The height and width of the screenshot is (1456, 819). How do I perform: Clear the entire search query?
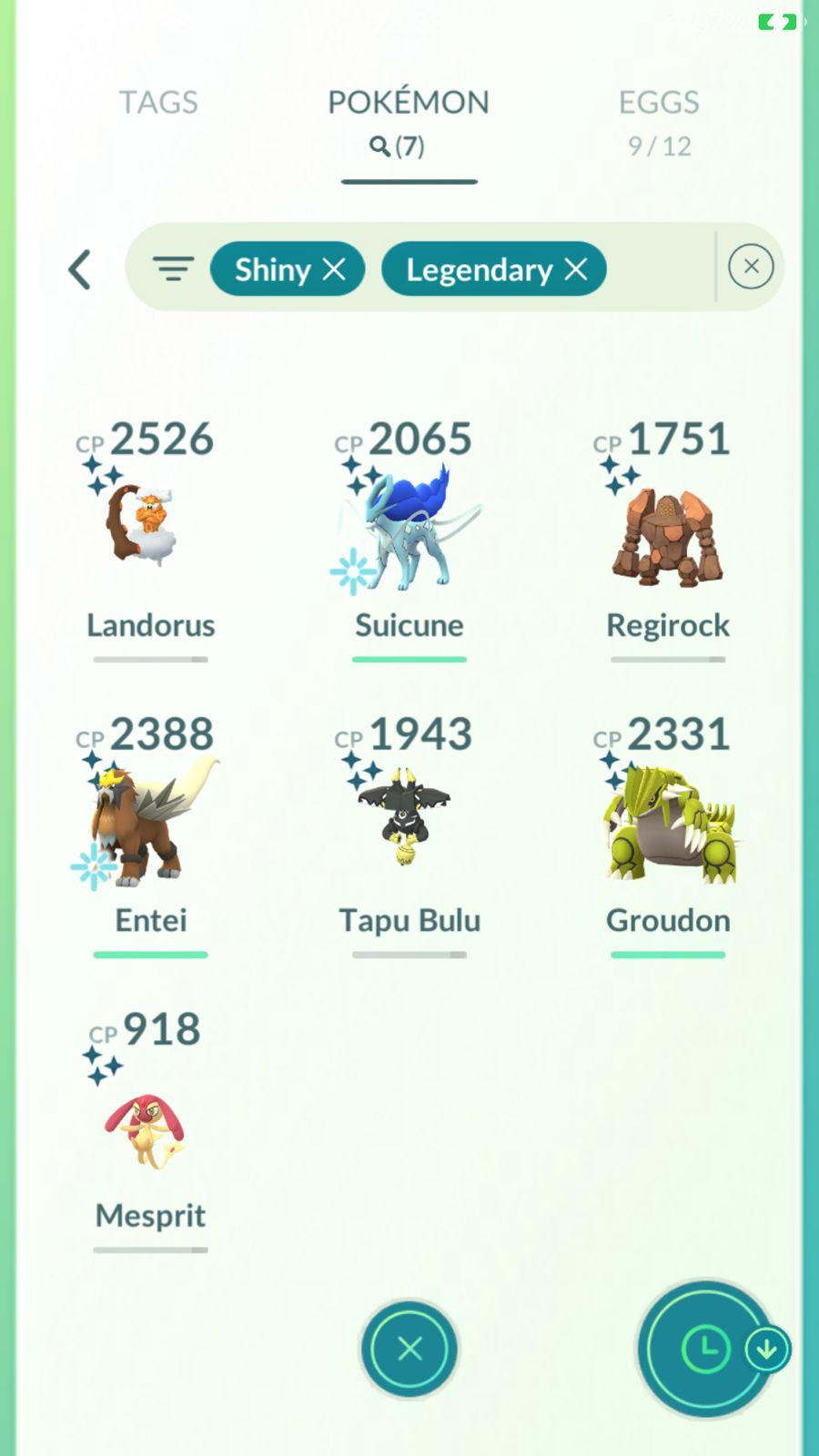click(751, 268)
